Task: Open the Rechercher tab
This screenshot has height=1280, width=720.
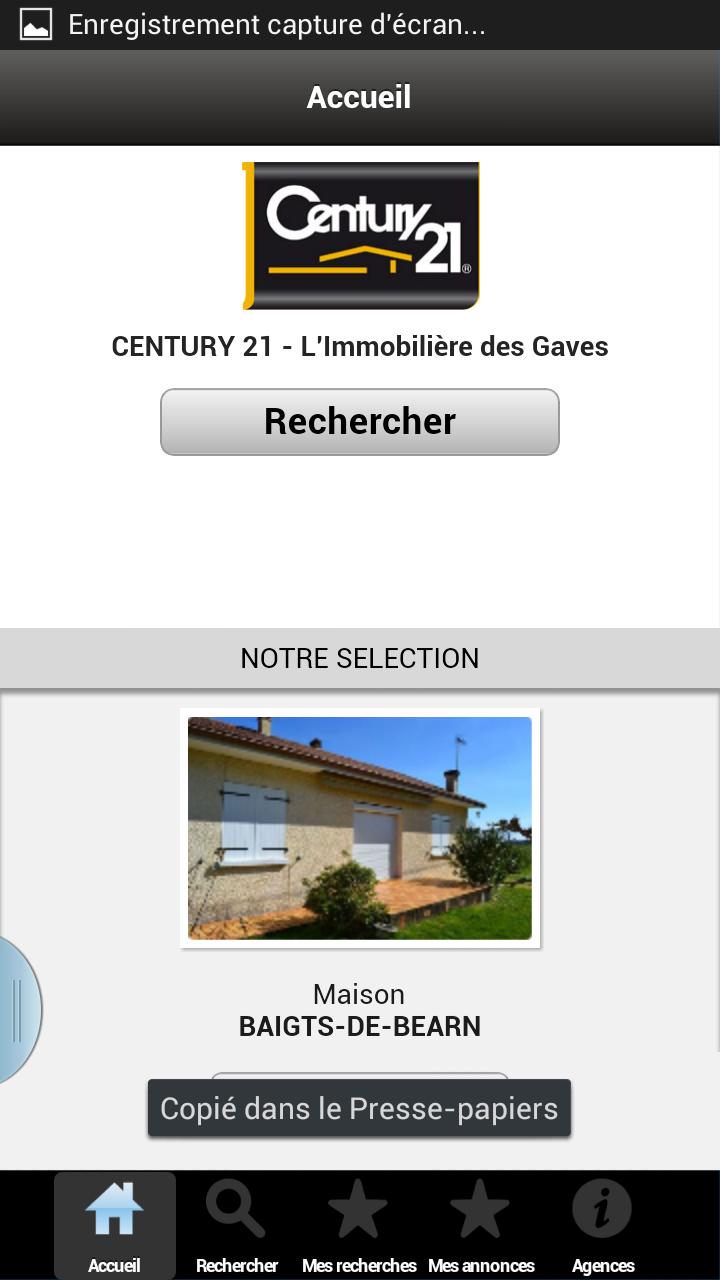Action: (x=236, y=1225)
